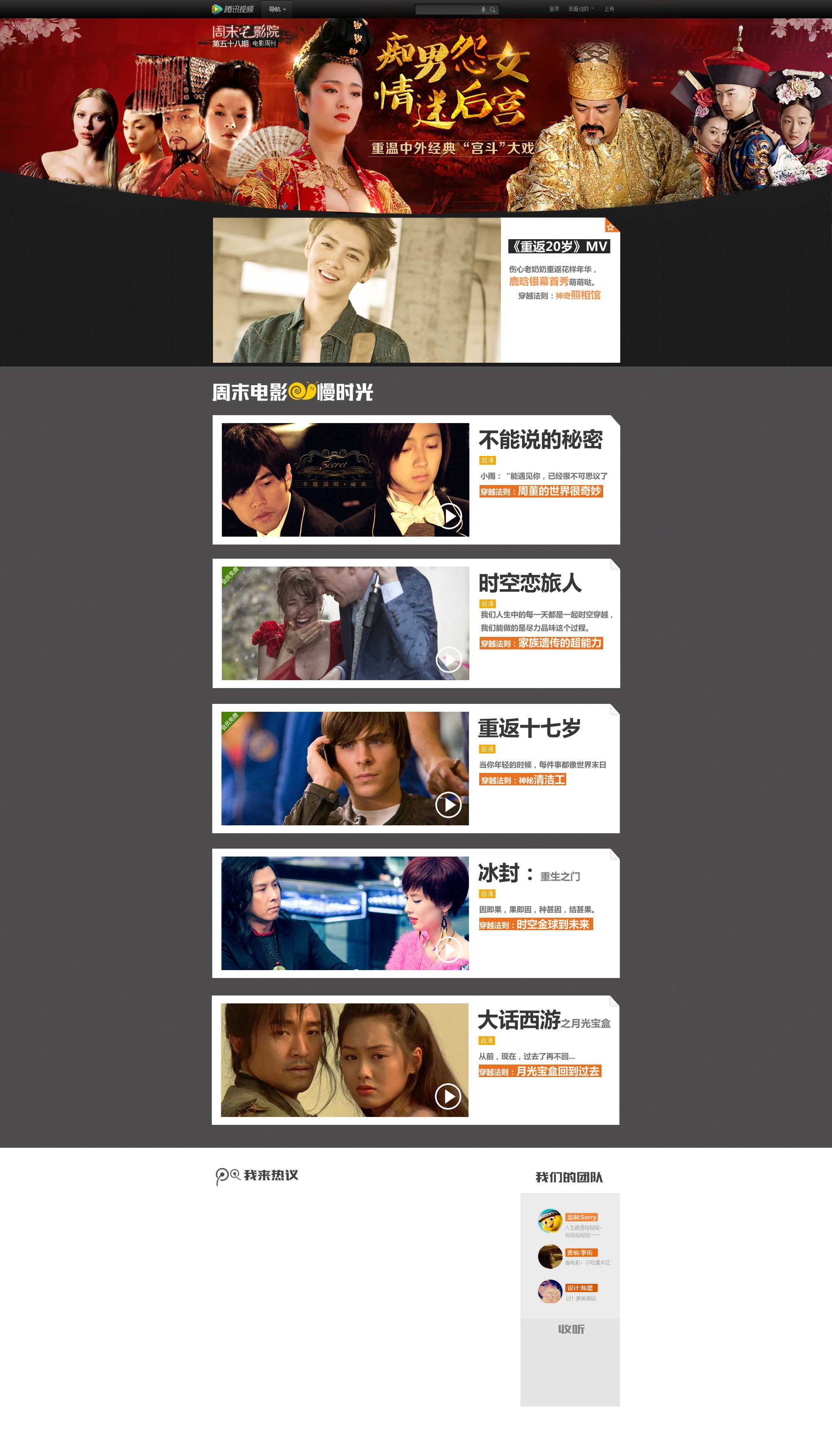
Task: Tap the search input box in the top bar
Action: point(446,9)
